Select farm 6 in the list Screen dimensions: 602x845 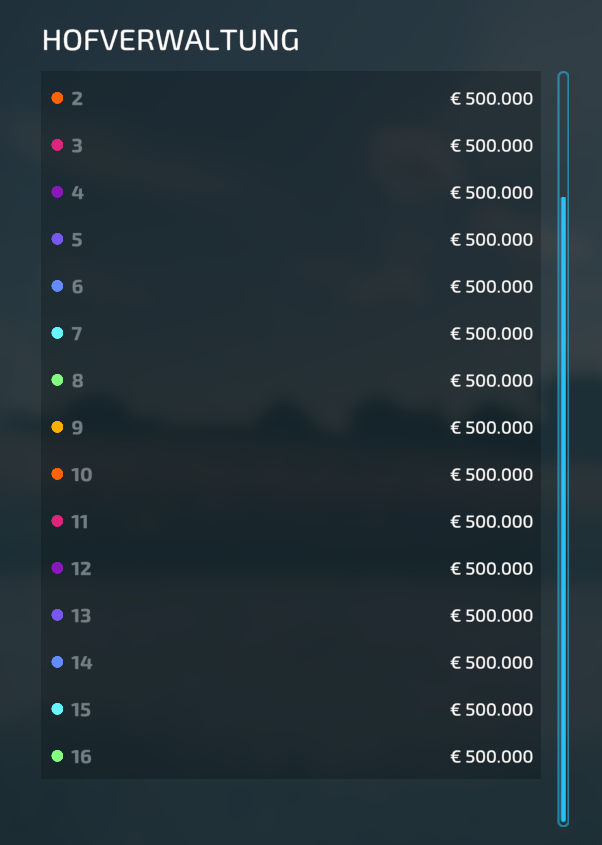(291, 286)
